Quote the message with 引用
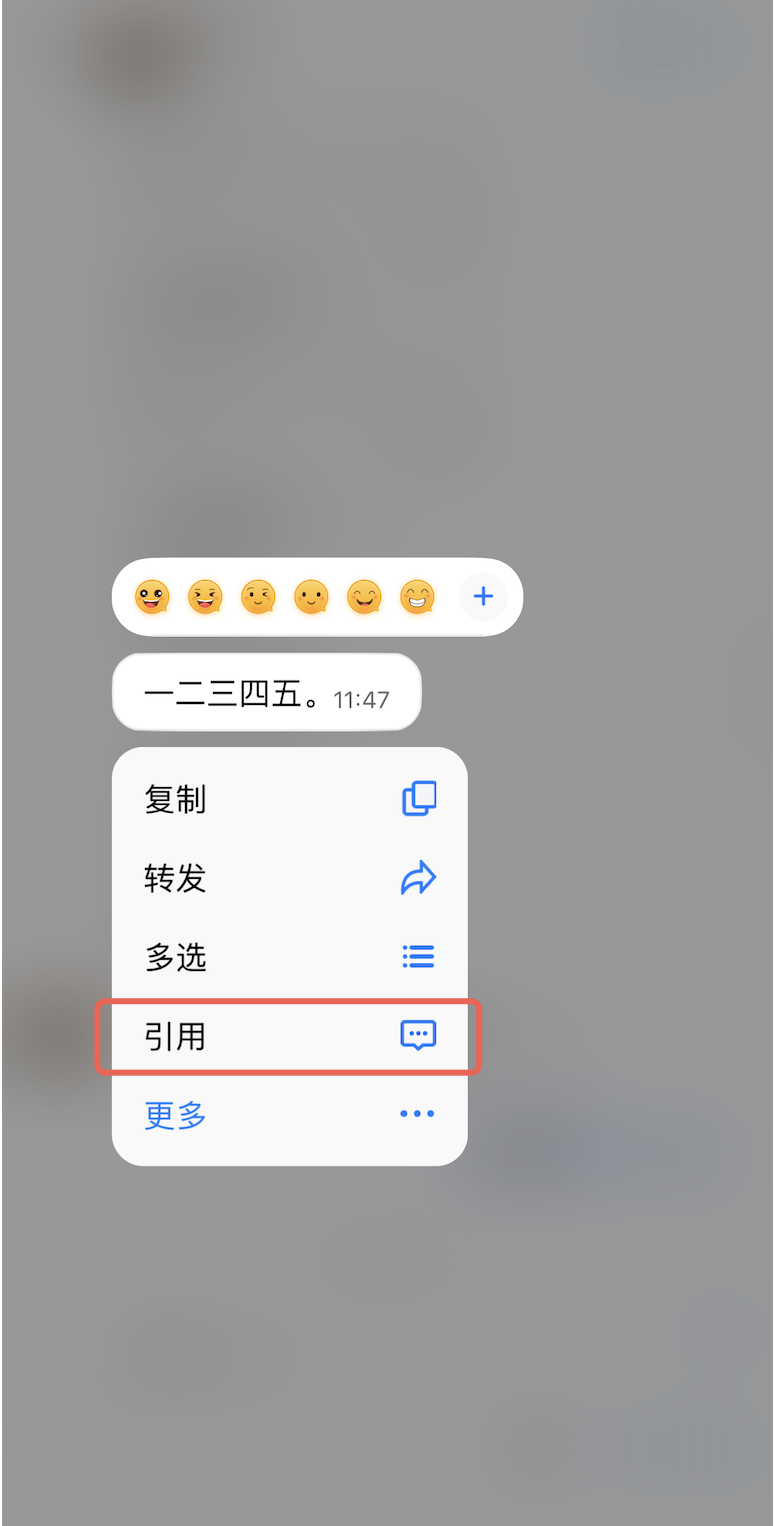Viewport: 774px width, 1526px height. 289,1036
